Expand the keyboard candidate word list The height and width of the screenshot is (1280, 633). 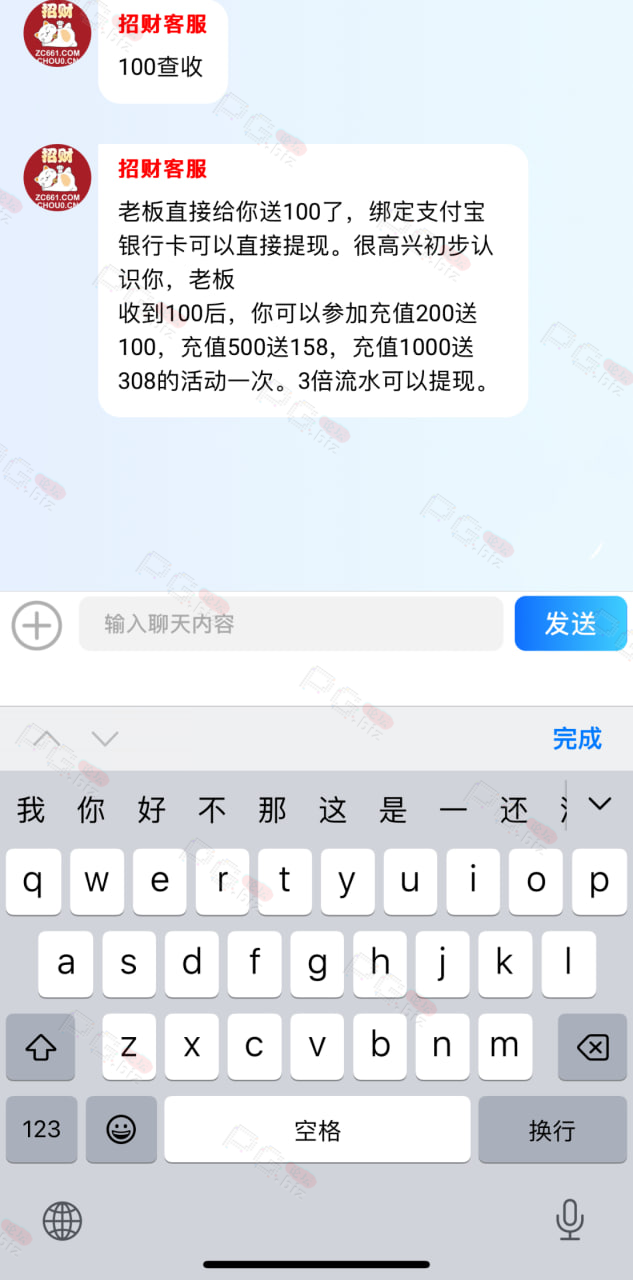tap(600, 804)
